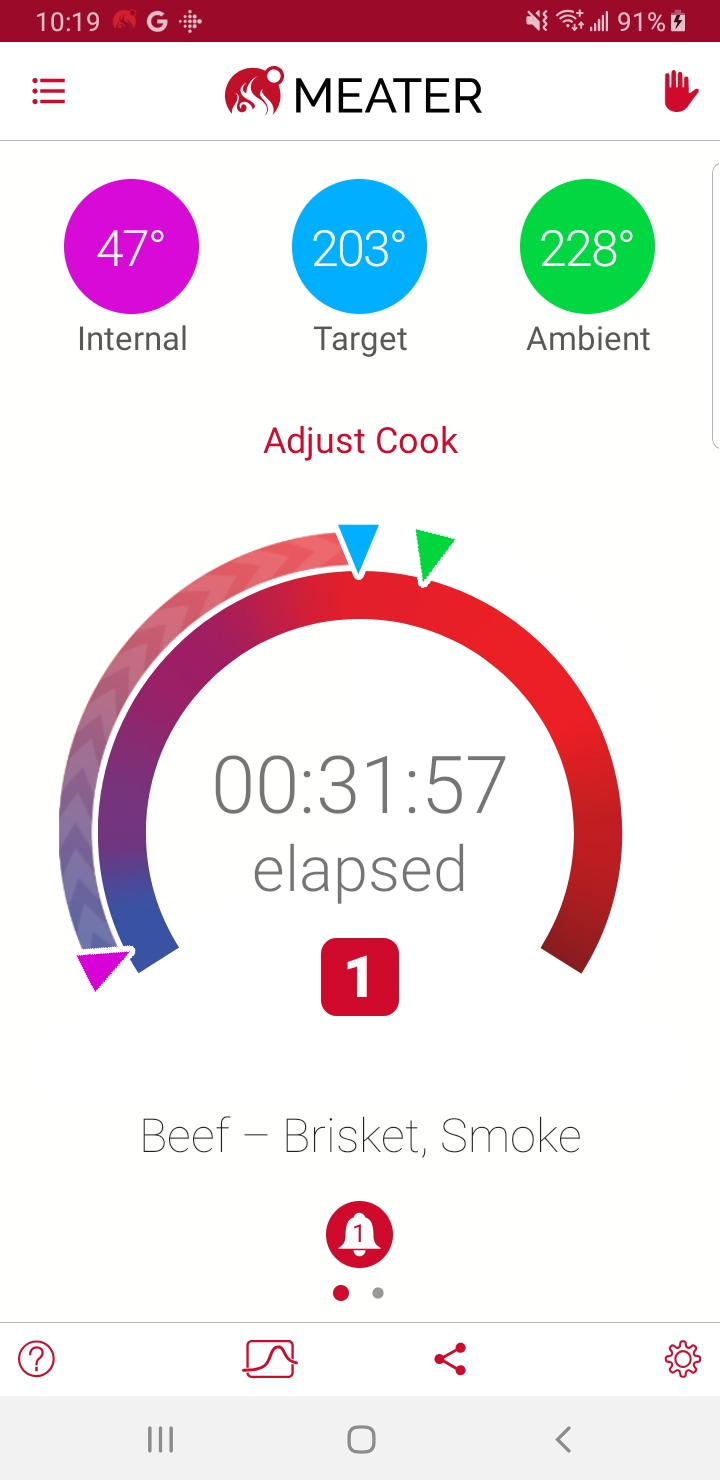Select the probe 1 badge
This screenshot has height=1480, width=720.
[360, 977]
